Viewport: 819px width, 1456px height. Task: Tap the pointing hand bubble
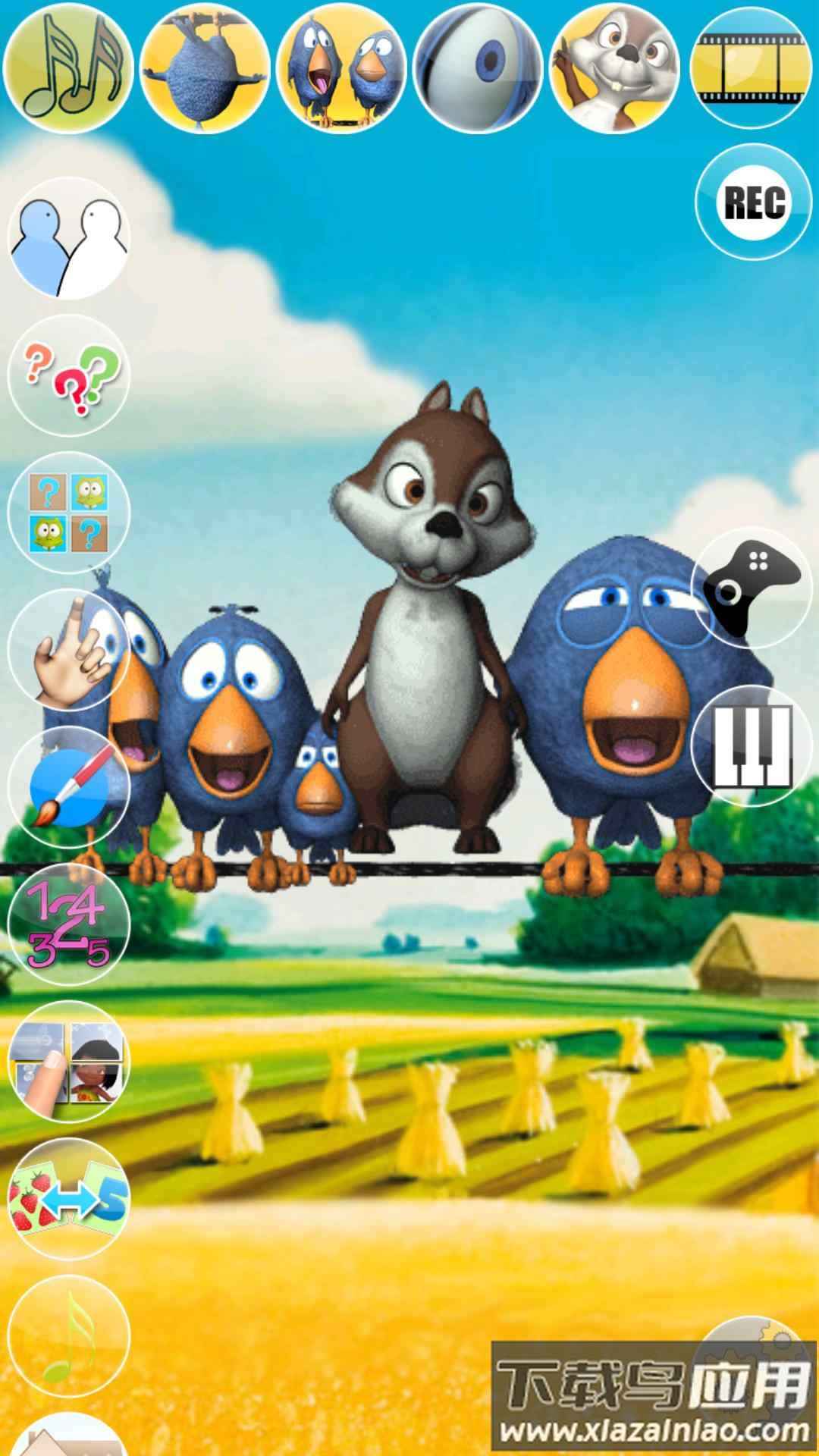(68, 649)
